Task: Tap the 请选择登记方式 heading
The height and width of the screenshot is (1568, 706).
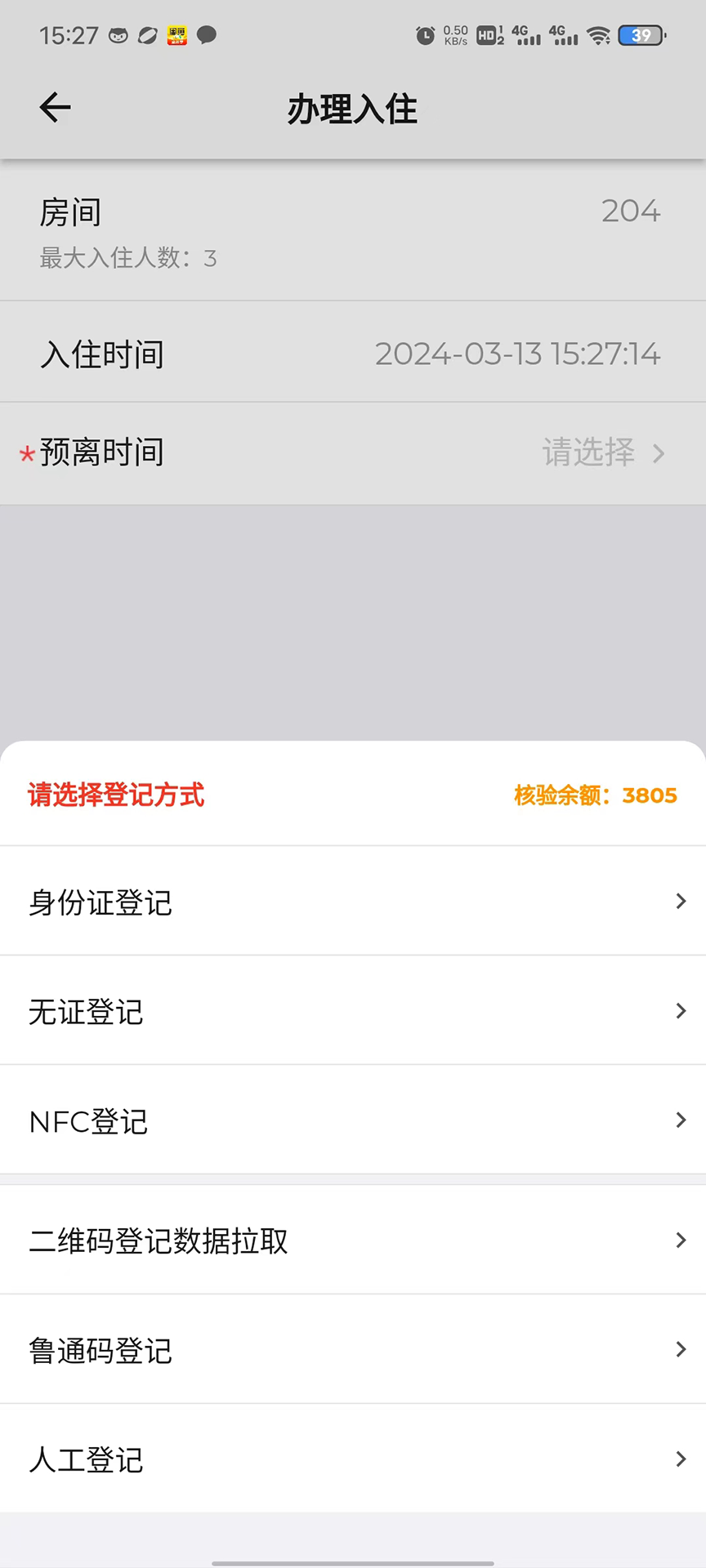Action: [117, 794]
